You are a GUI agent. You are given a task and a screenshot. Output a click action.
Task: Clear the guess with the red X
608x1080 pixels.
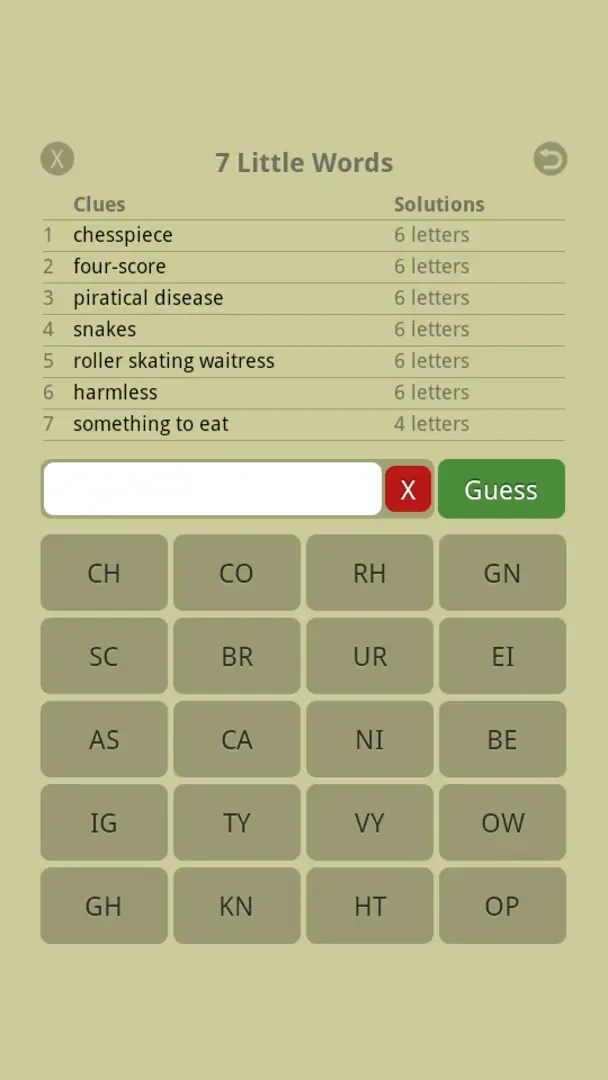coord(408,490)
